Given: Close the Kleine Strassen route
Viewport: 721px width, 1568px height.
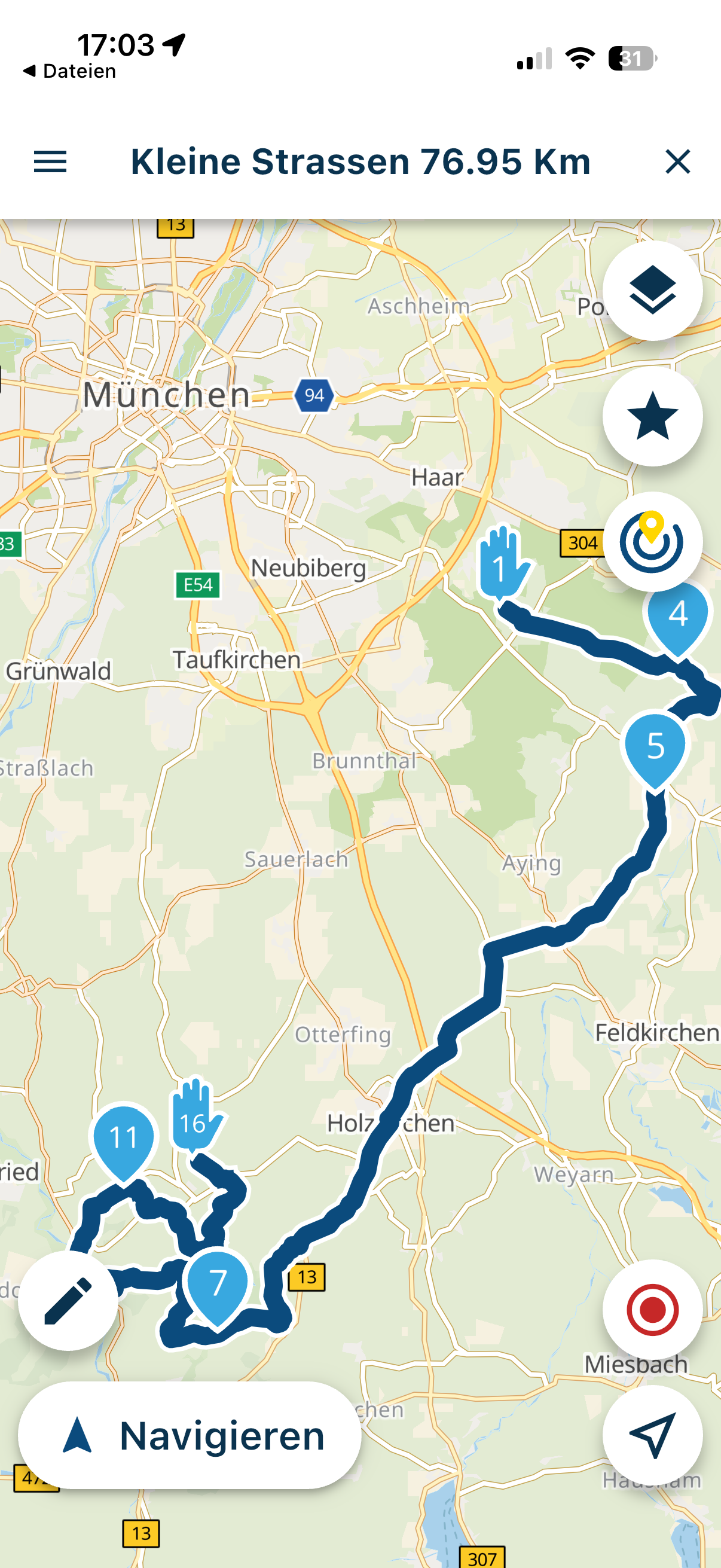Looking at the screenshot, I should [677, 162].
